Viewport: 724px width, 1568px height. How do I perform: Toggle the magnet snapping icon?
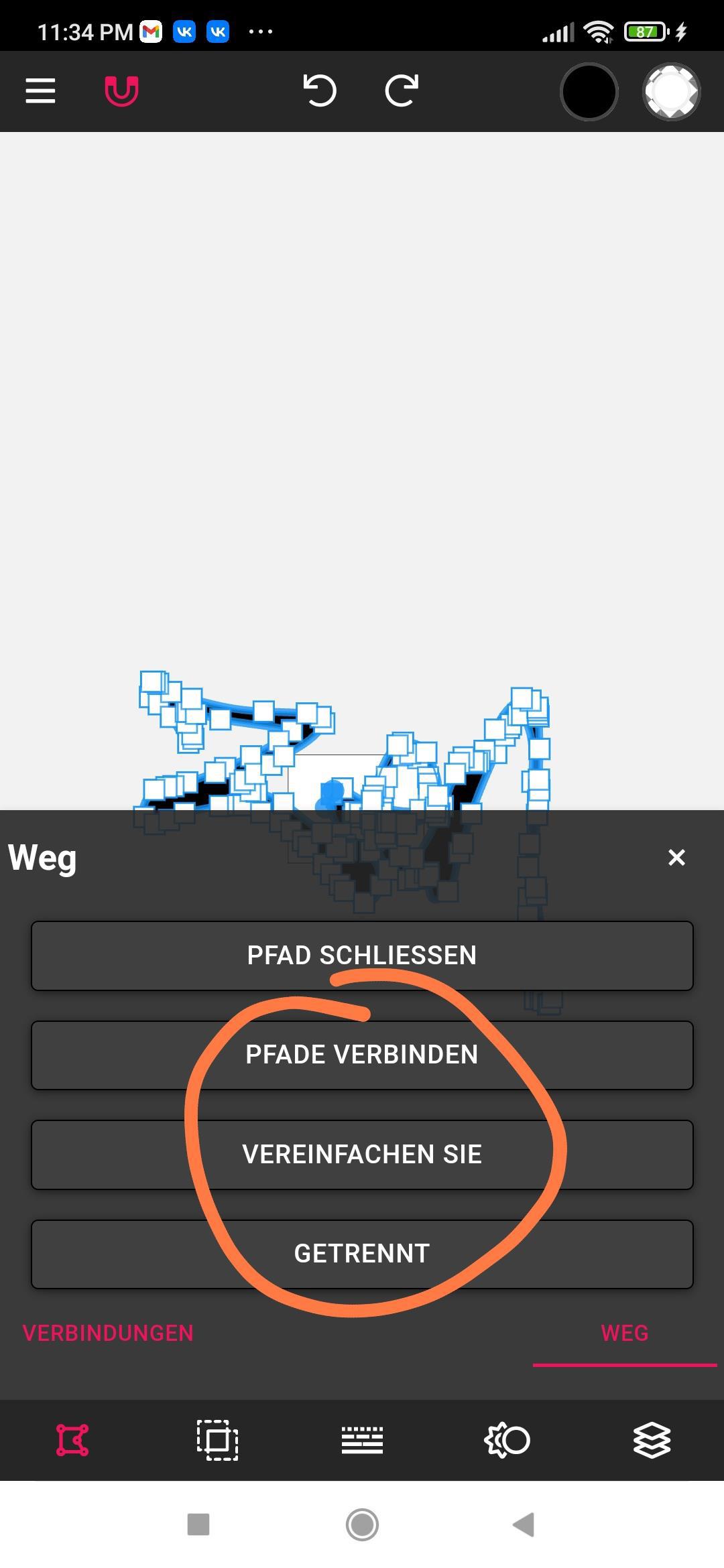pyautogui.click(x=121, y=91)
